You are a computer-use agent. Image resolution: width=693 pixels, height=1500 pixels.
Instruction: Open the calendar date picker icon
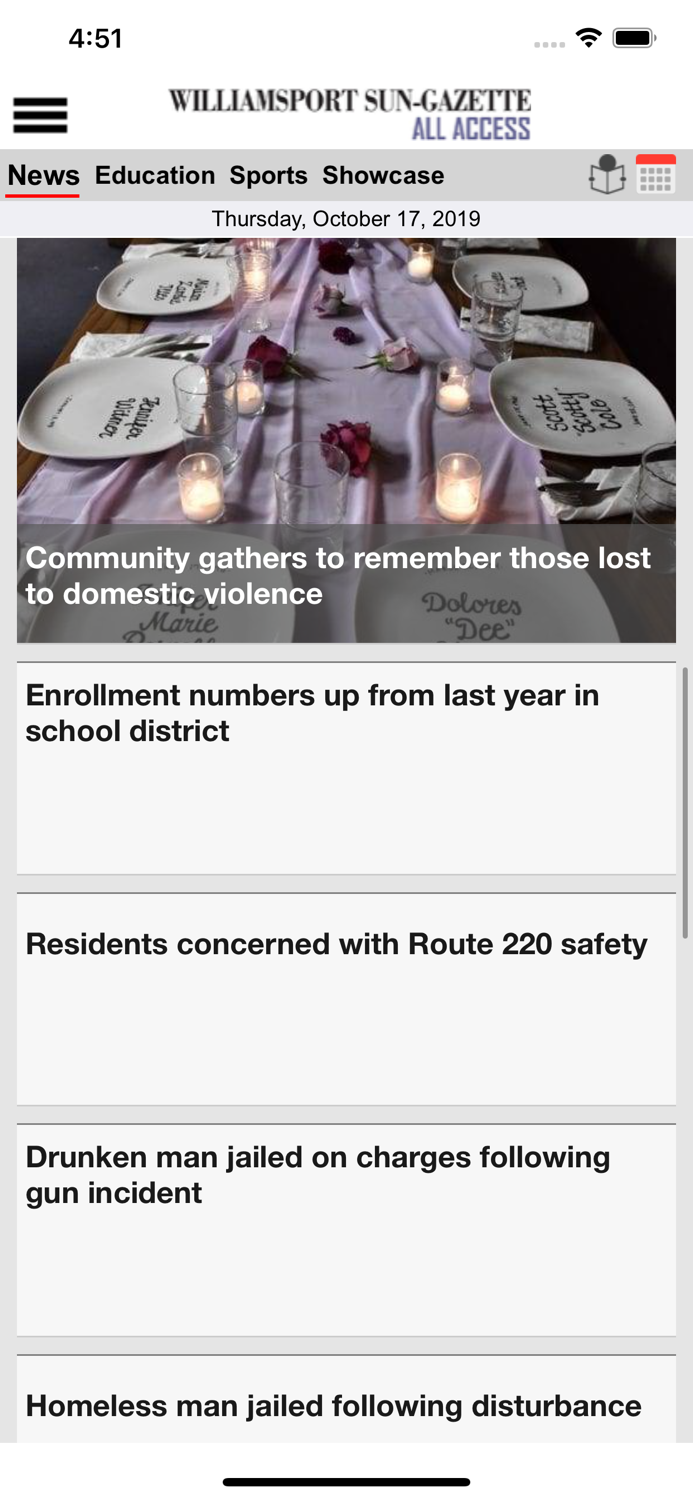(656, 175)
